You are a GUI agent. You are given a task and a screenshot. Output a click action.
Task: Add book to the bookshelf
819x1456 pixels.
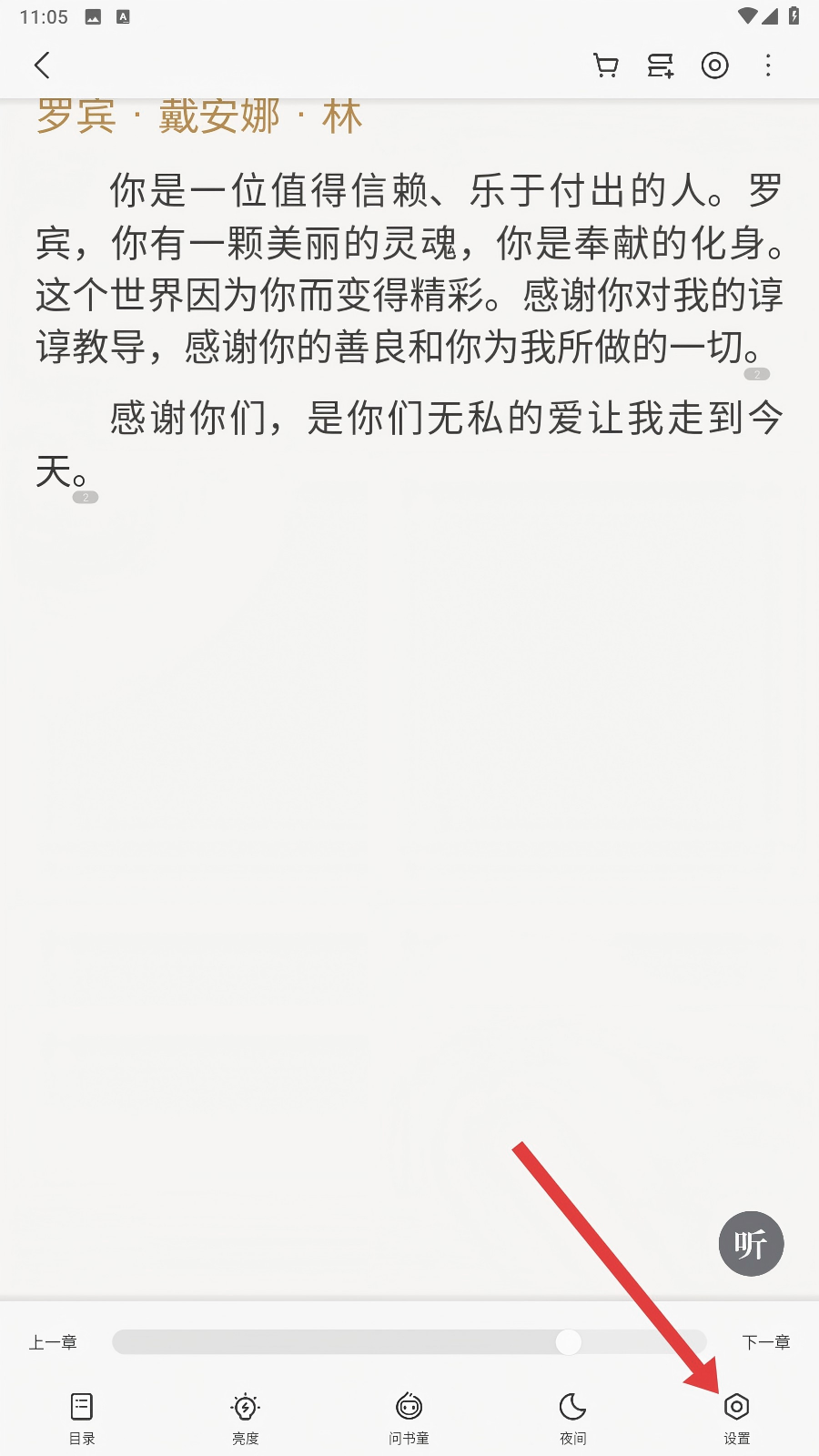click(x=661, y=66)
